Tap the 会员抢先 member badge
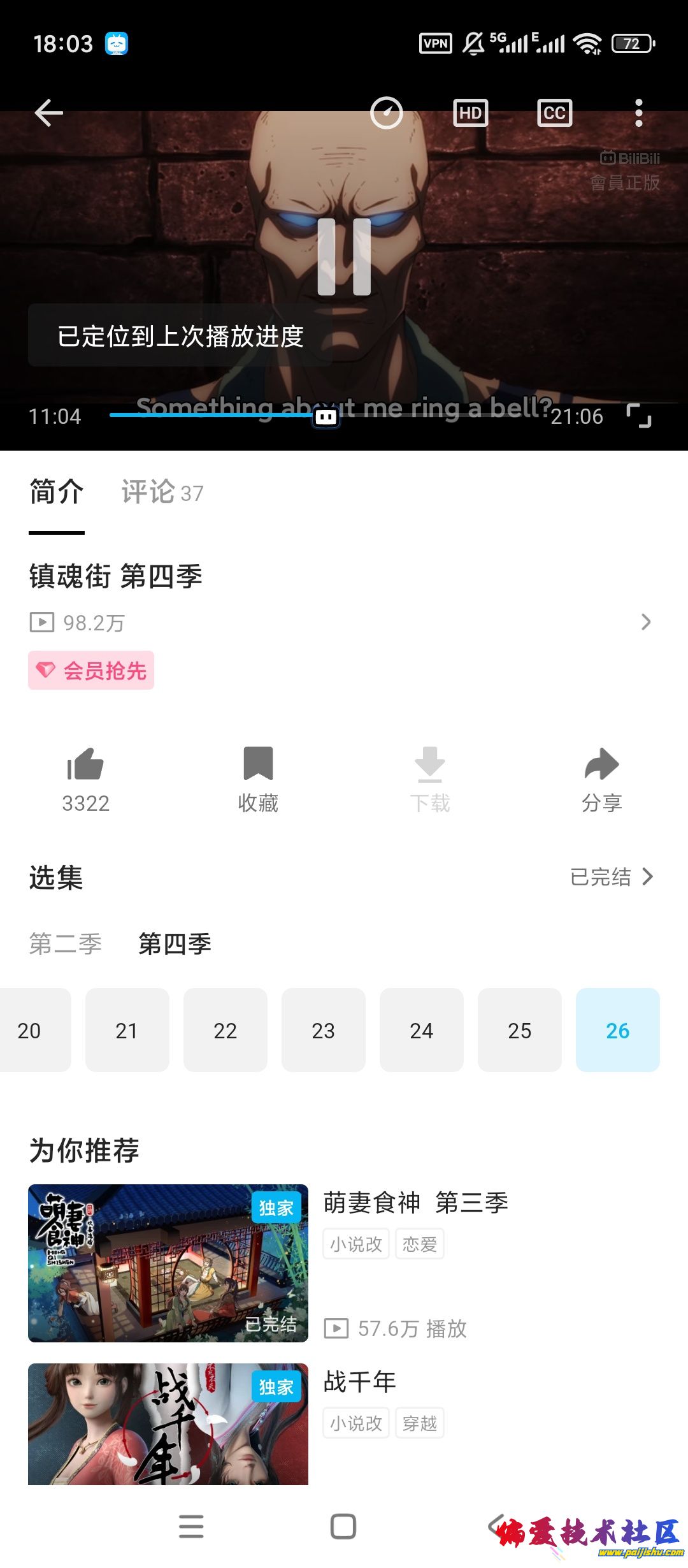This screenshot has height=1568, width=688. click(91, 671)
